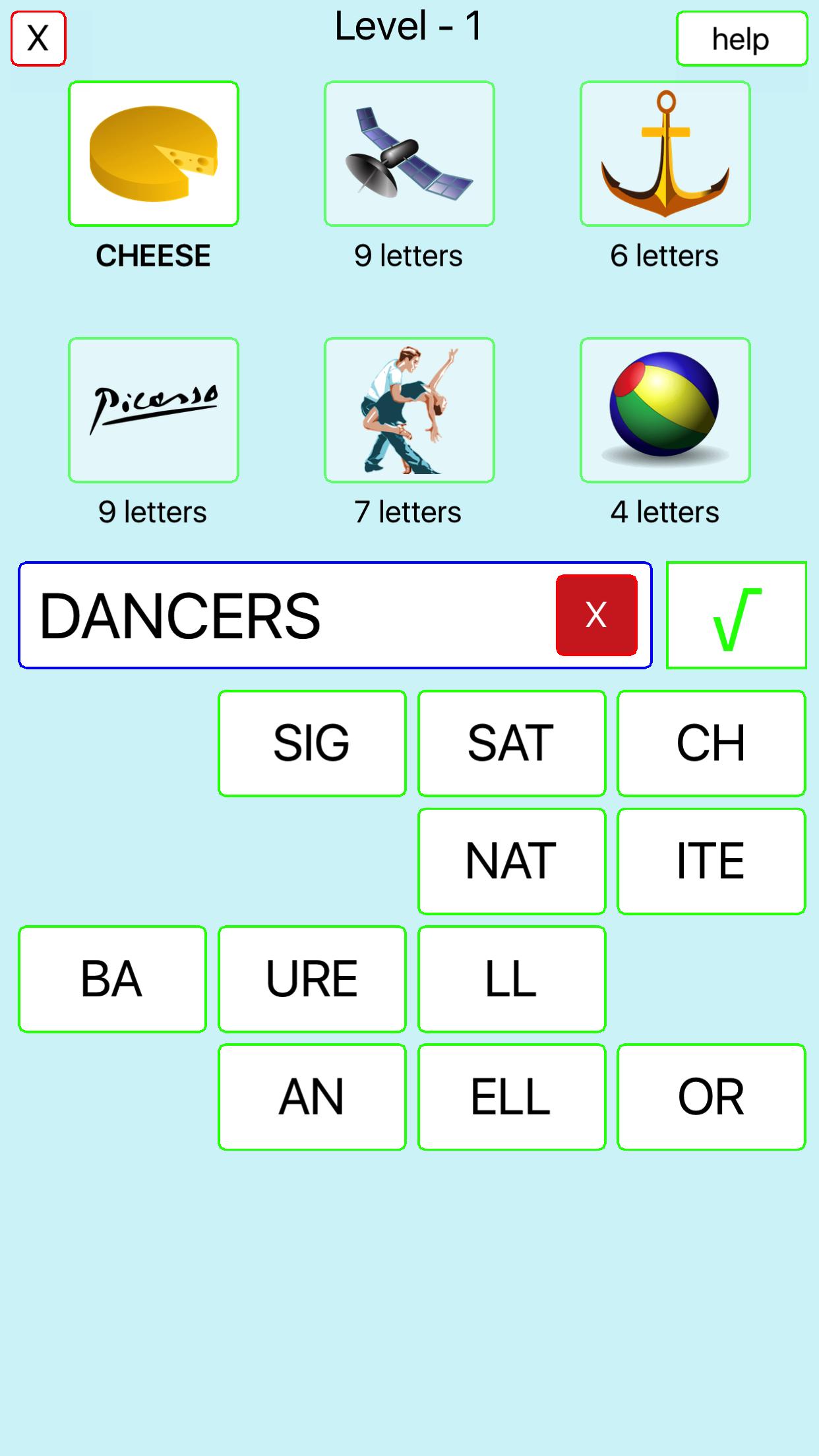Add the ELL letter tile
Screen dimensions: 819x1456
click(x=512, y=1097)
